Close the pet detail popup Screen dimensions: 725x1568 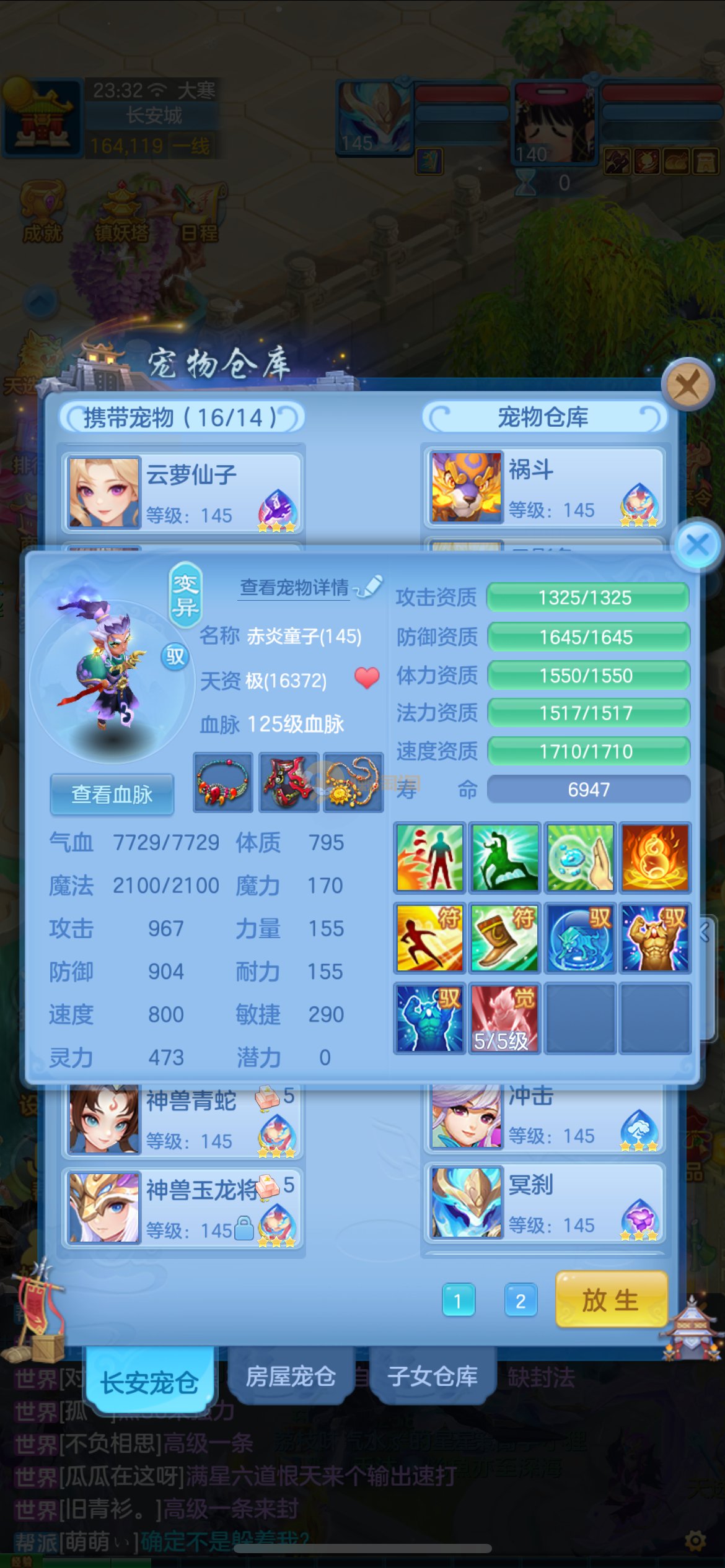click(x=698, y=546)
